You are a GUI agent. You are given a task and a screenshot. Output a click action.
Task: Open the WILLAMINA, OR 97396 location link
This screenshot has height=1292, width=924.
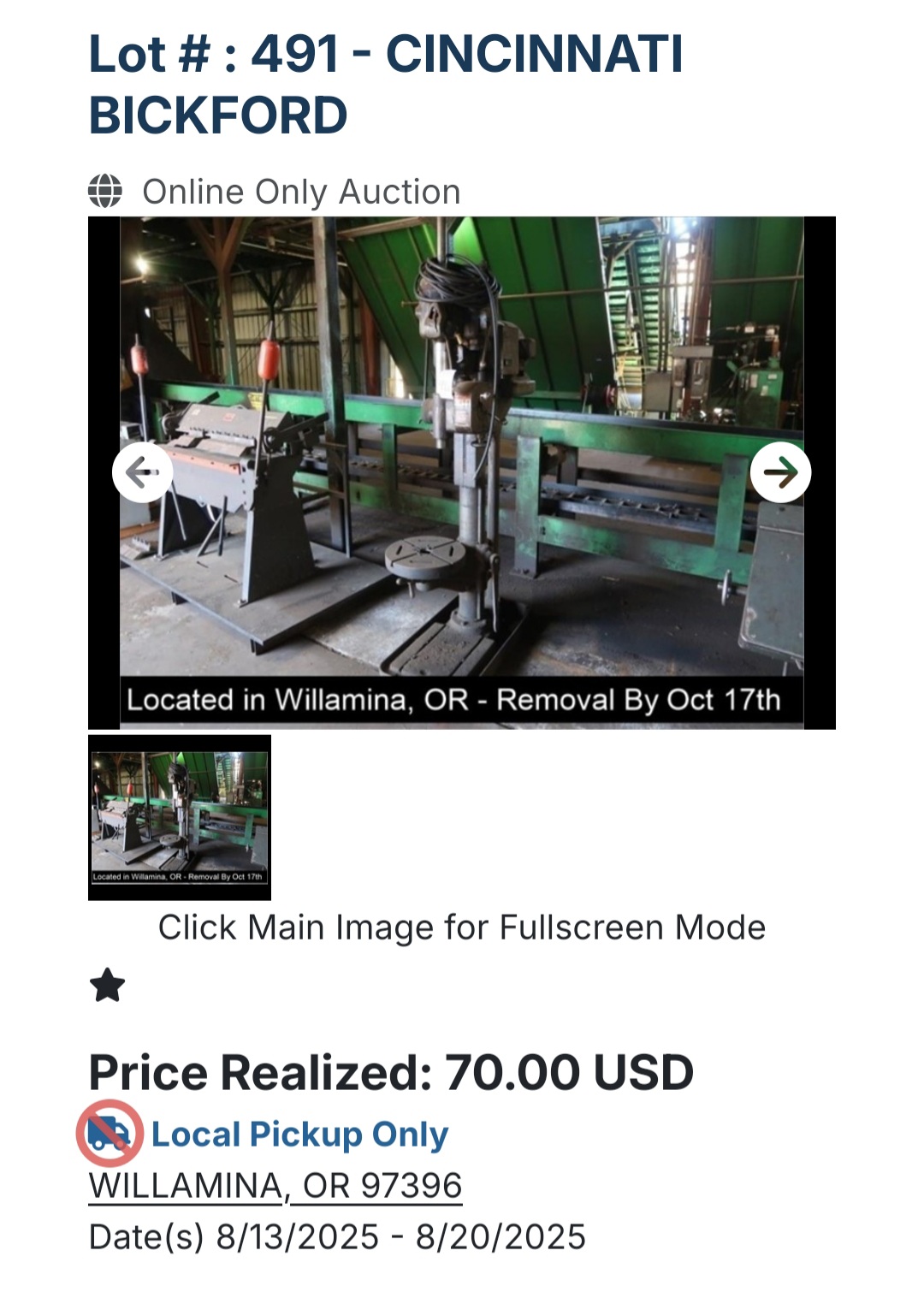coord(275,1186)
